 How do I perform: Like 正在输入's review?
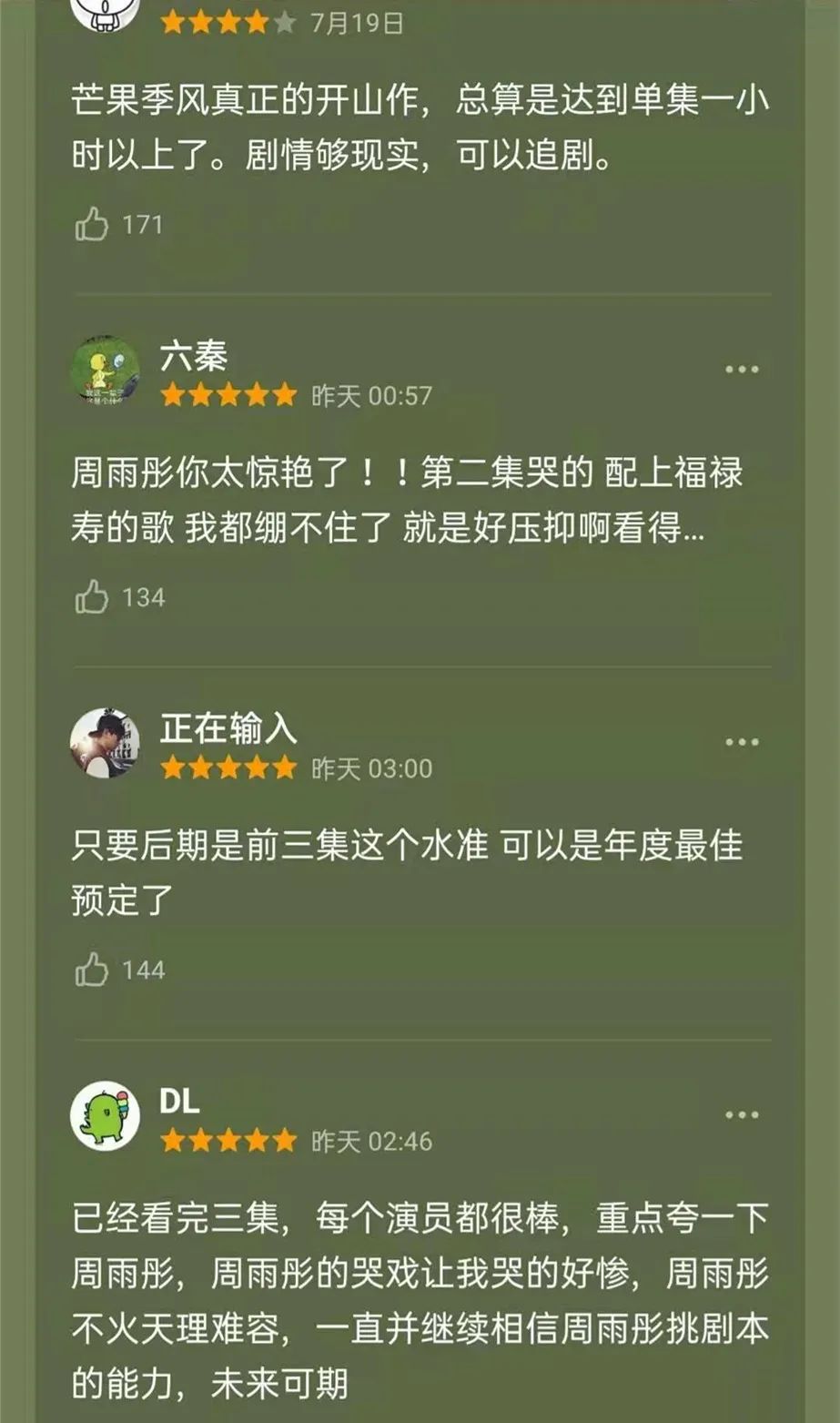[92, 970]
